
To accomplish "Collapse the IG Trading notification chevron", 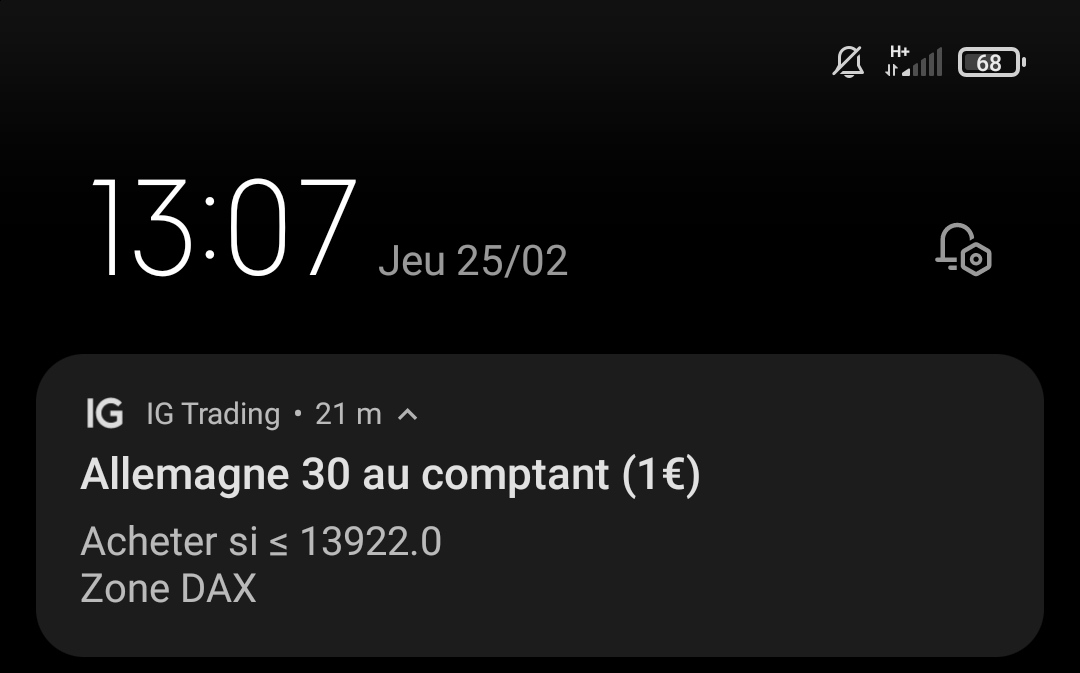I will pyautogui.click(x=407, y=414).
